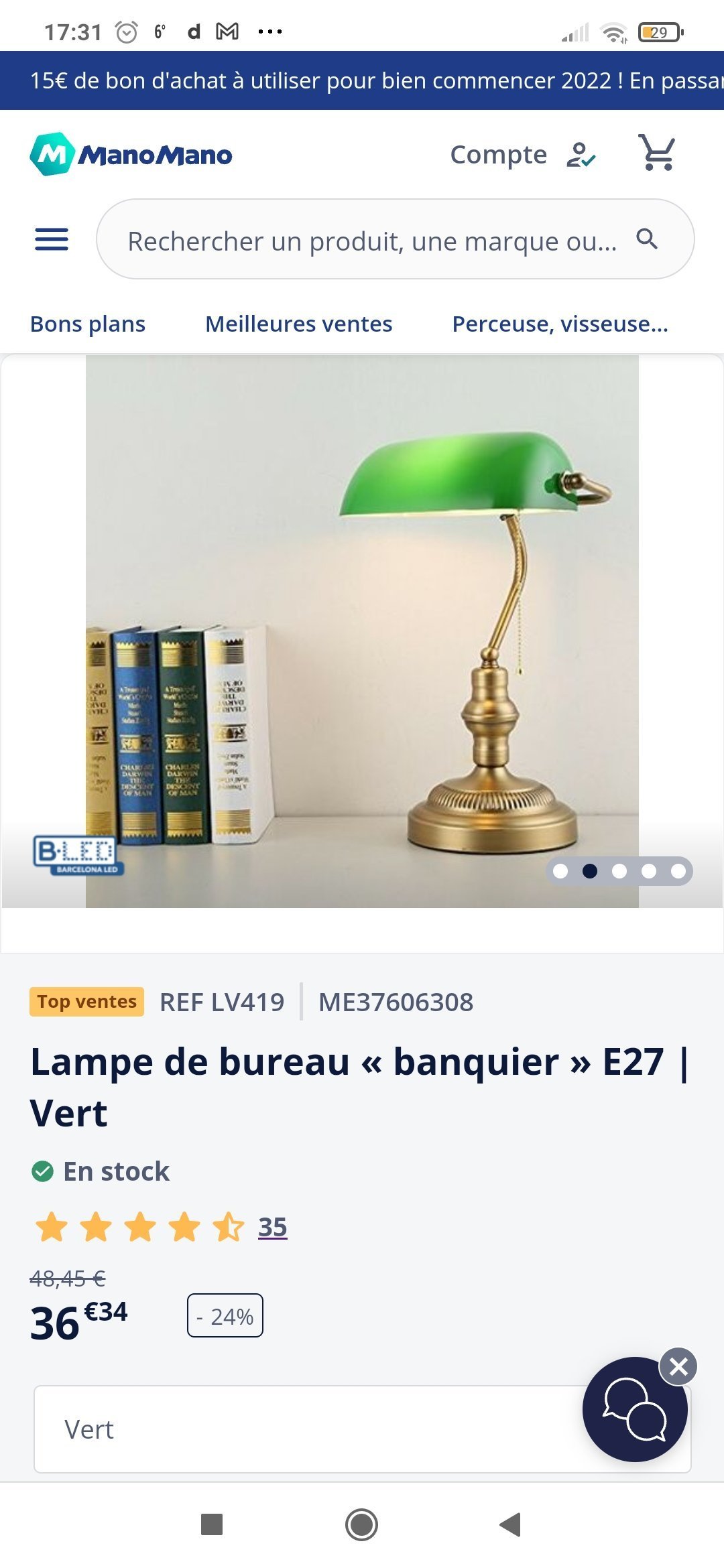Go to Bons plans
The height and width of the screenshot is (1568, 724).
[88, 324]
